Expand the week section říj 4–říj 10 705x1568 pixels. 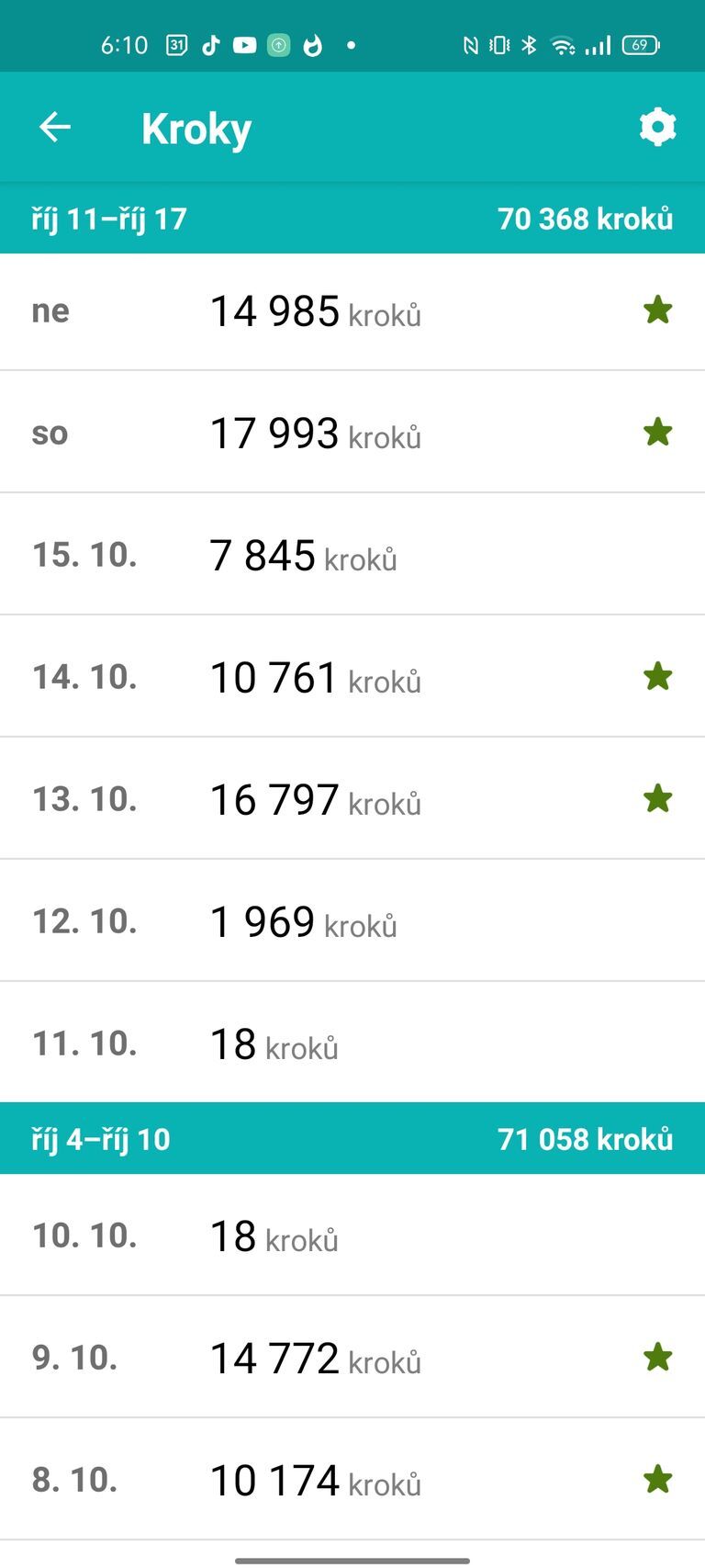click(x=101, y=1138)
